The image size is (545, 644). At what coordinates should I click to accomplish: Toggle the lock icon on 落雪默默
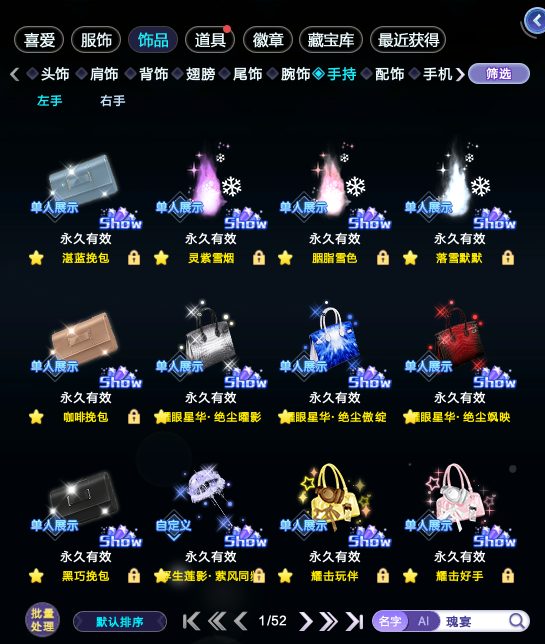508,258
